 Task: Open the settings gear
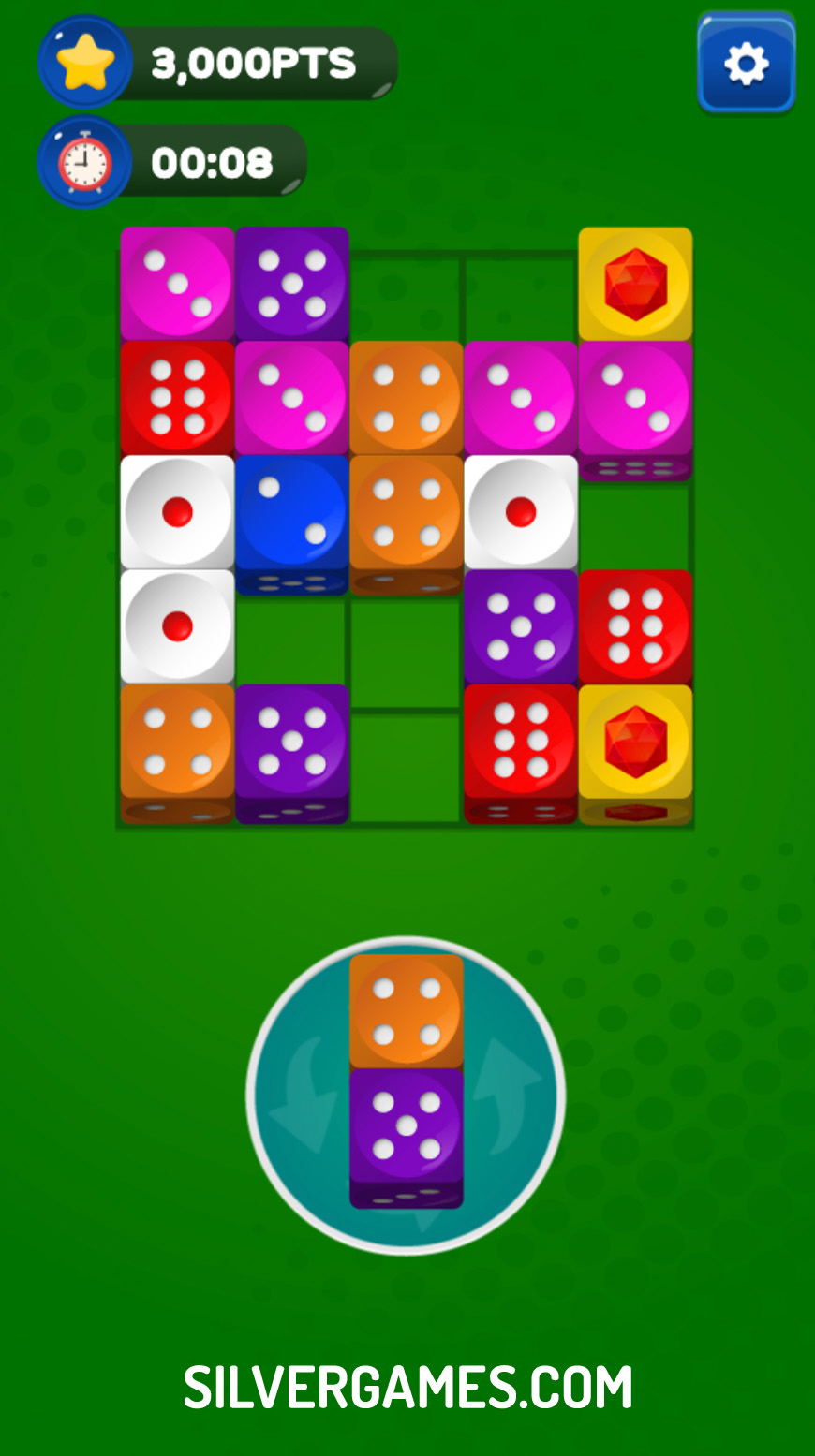(x=746, y=64)
